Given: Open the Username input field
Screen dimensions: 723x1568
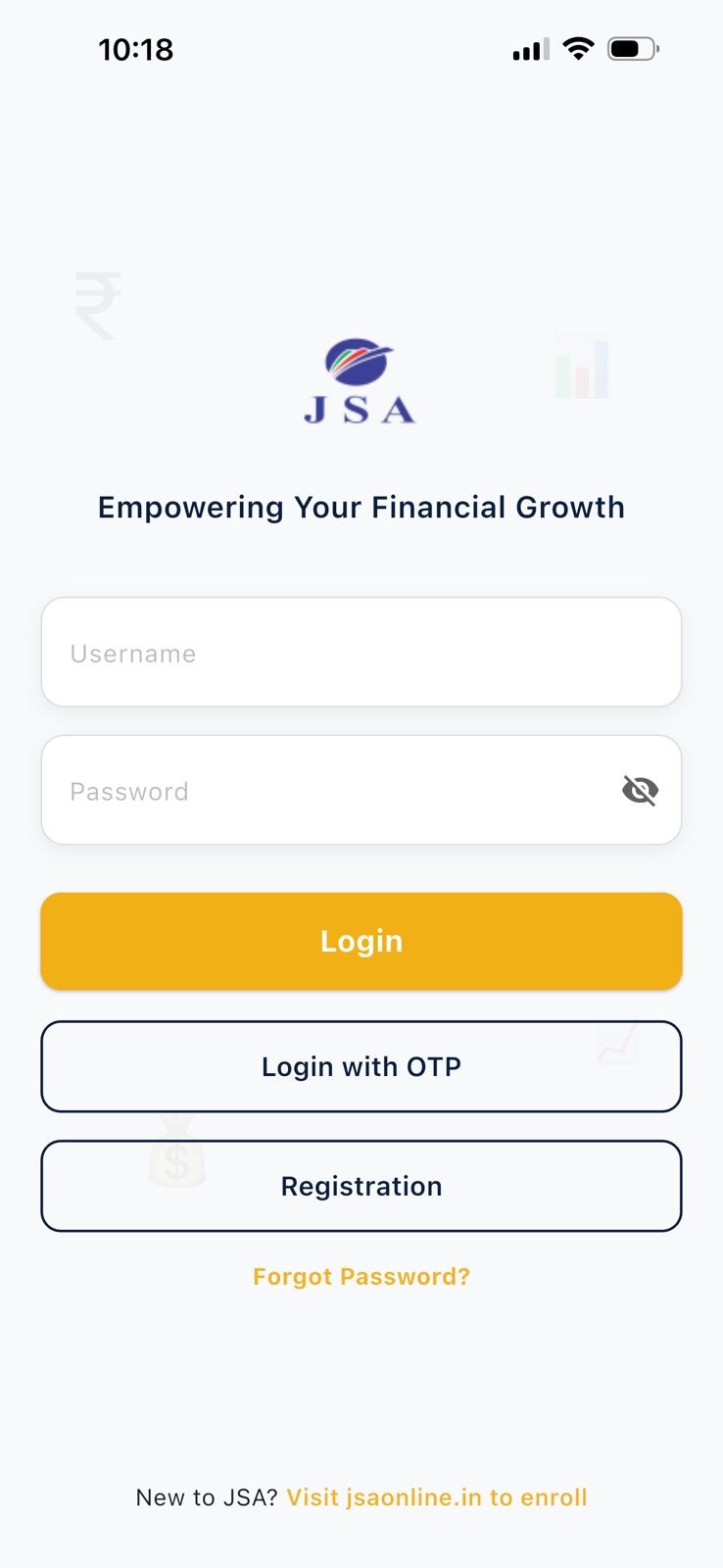Looking at the screenshot, I should click(361, 652).
